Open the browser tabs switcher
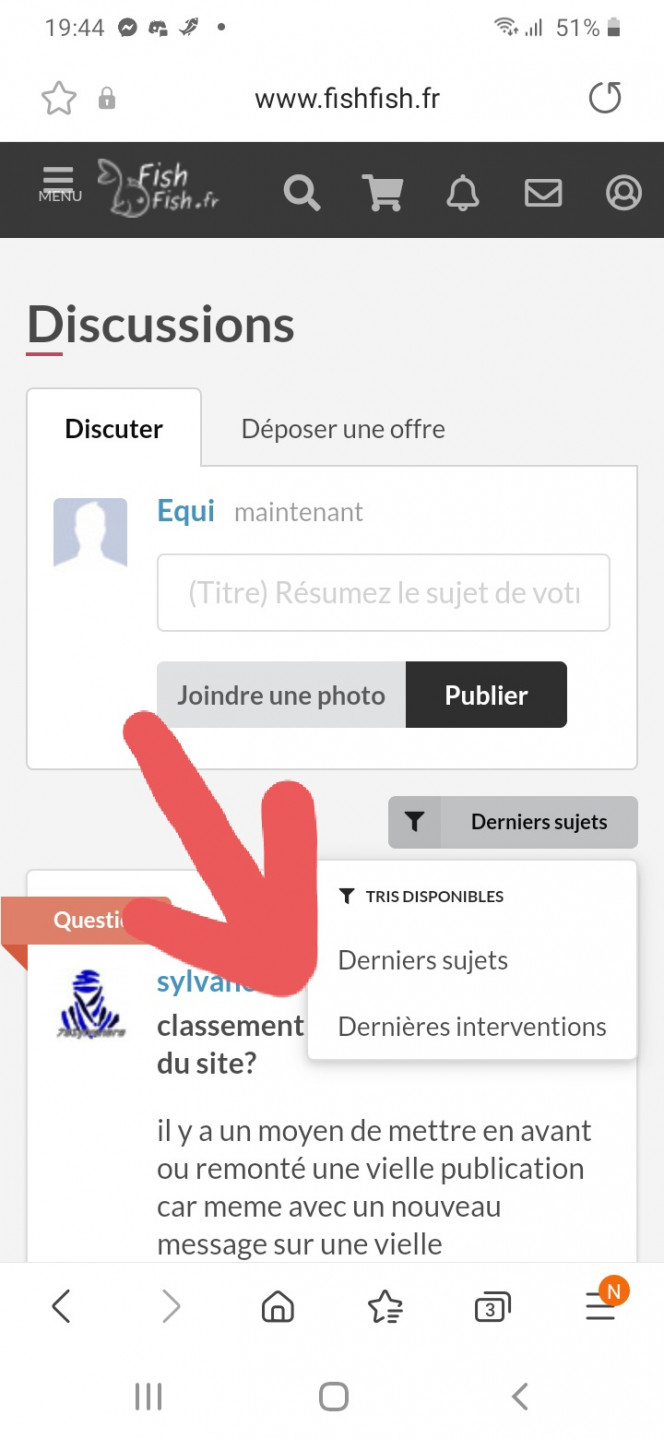Screen dimensions: 664x1439 coord(491,1306)
